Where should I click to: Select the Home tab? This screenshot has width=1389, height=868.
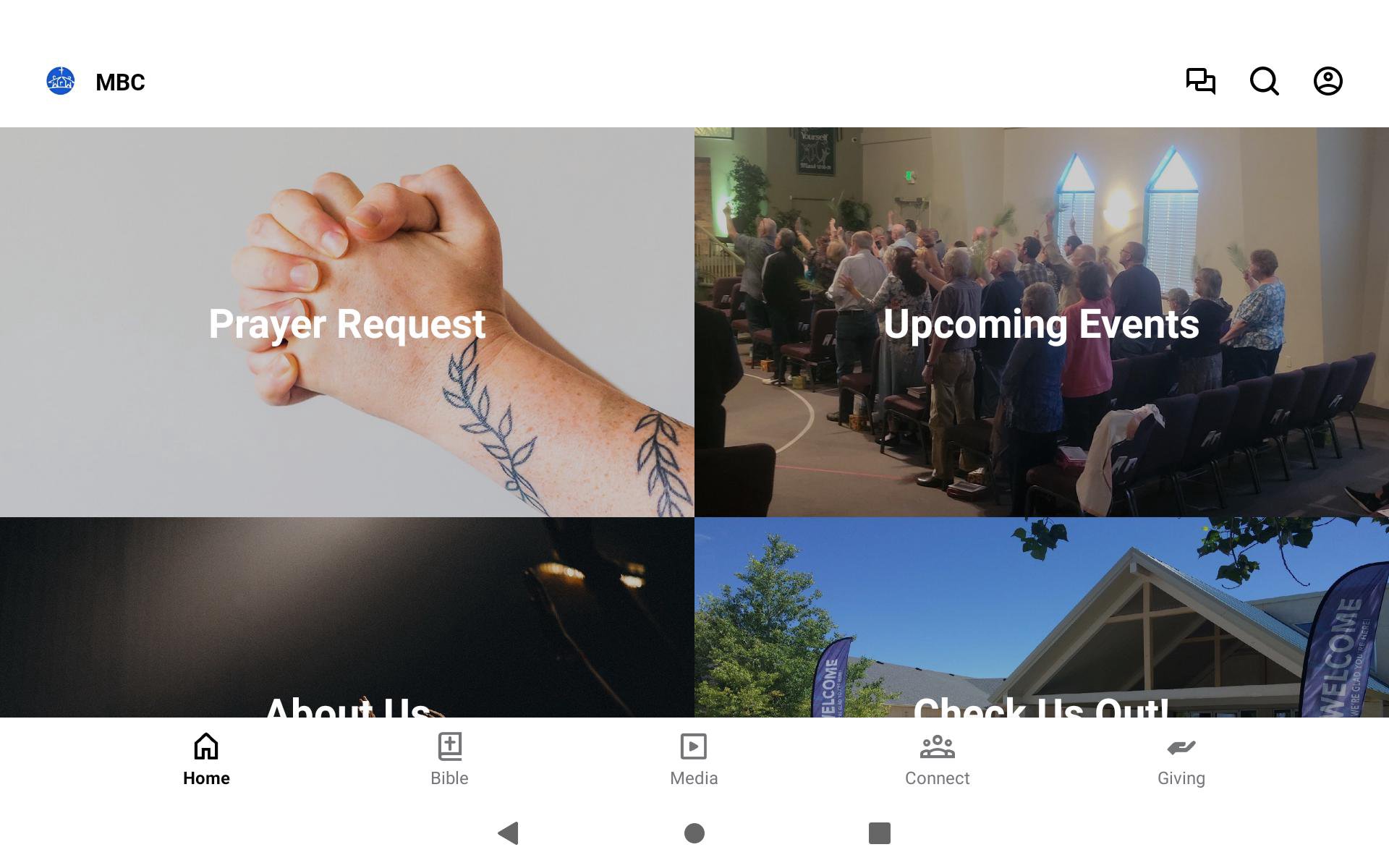point(206,759)
